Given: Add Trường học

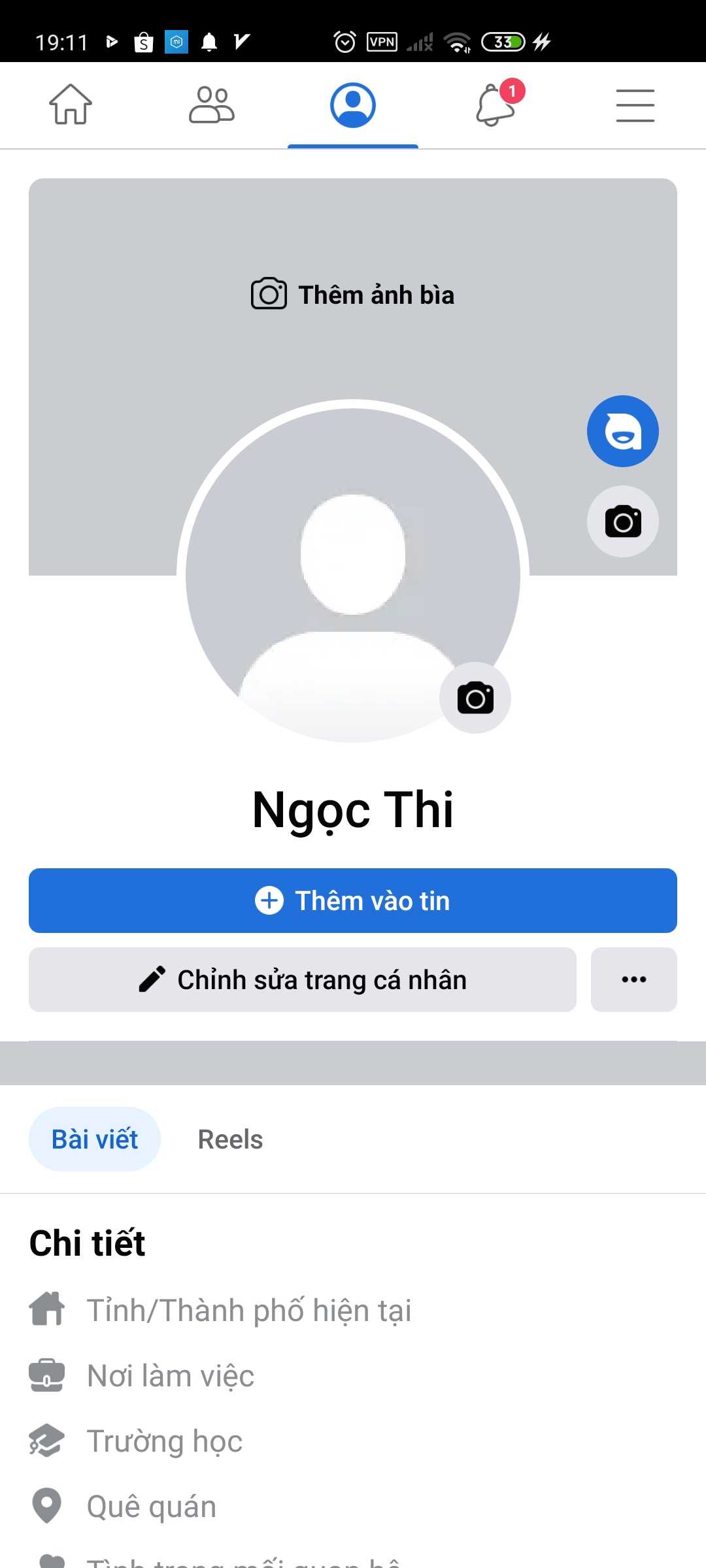Looking at the screenshot, I should click(x=164, y=1441).
